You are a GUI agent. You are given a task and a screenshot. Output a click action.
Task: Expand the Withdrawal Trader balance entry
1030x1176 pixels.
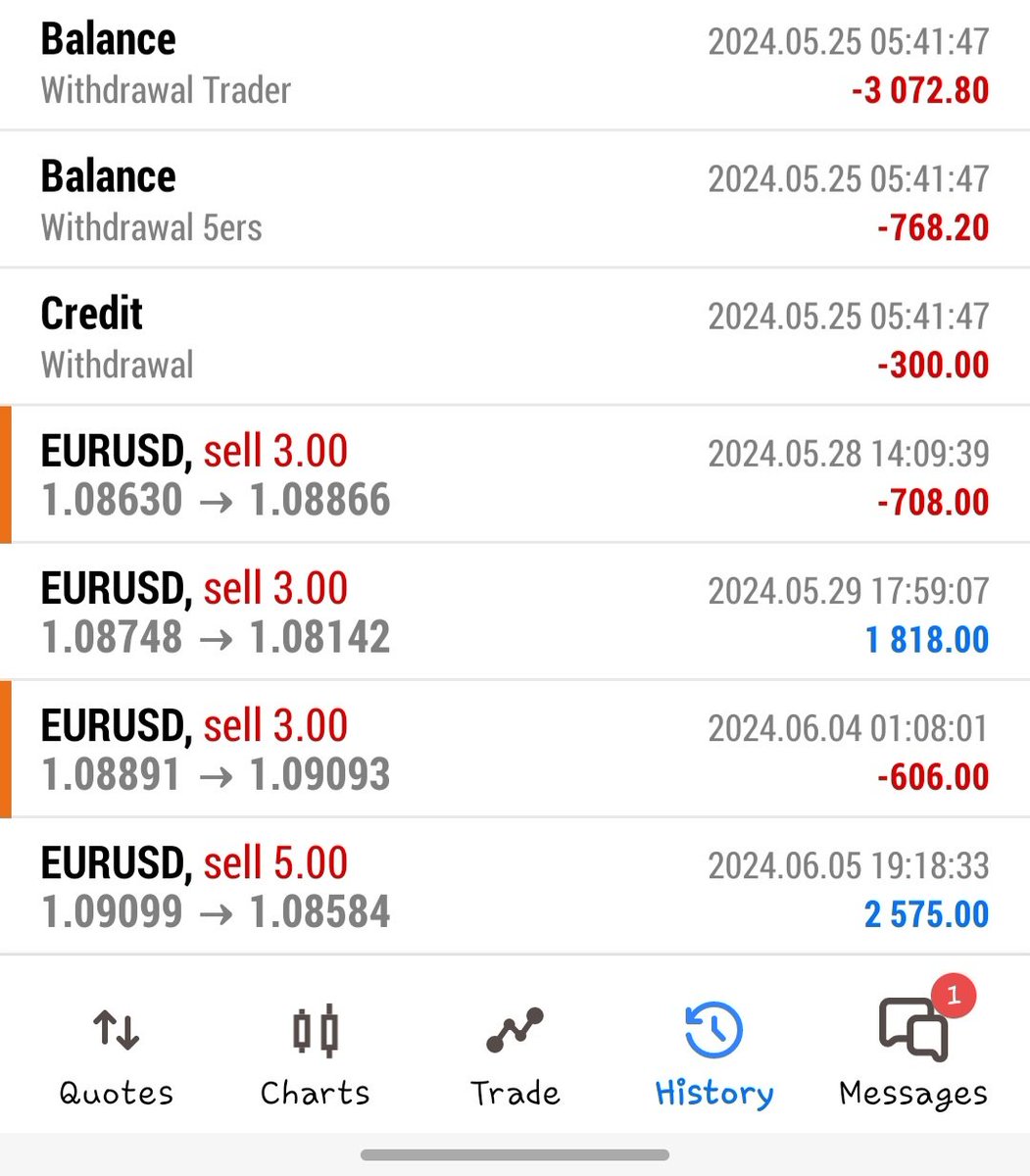point(515,65)
